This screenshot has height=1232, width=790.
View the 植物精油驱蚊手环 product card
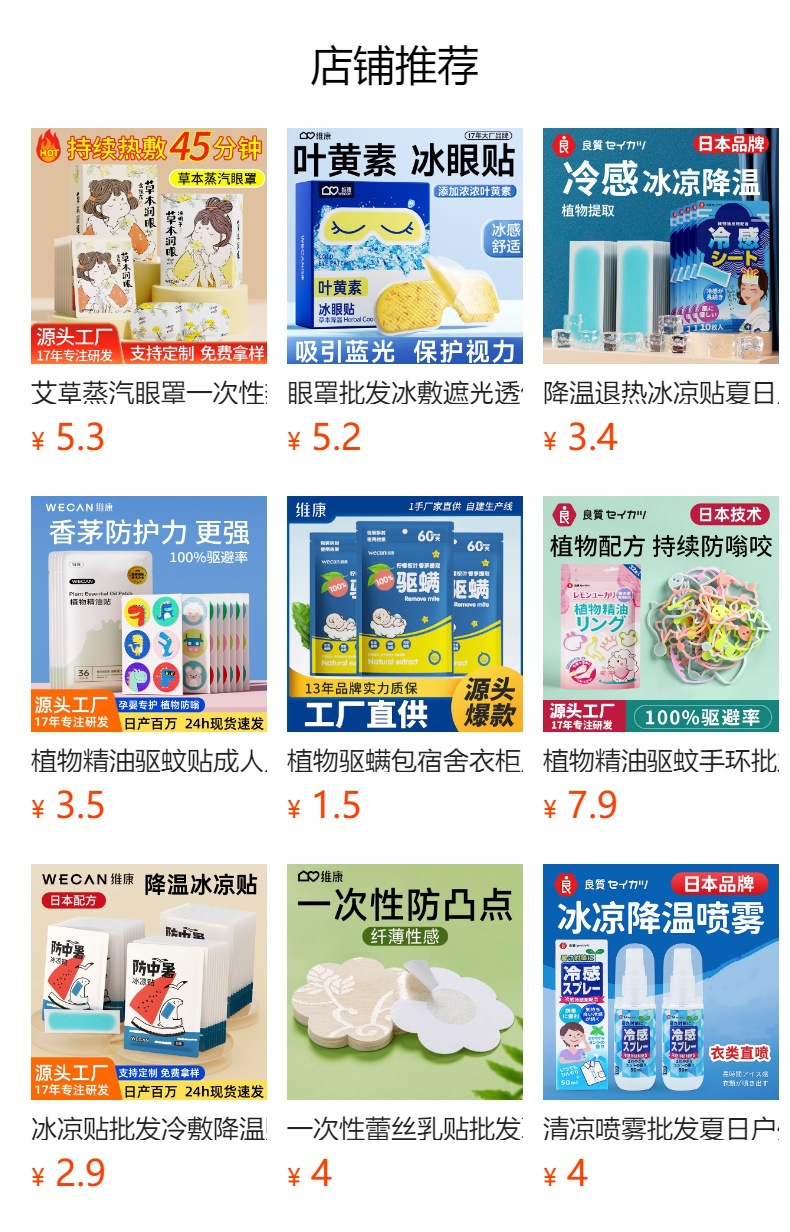660,614
